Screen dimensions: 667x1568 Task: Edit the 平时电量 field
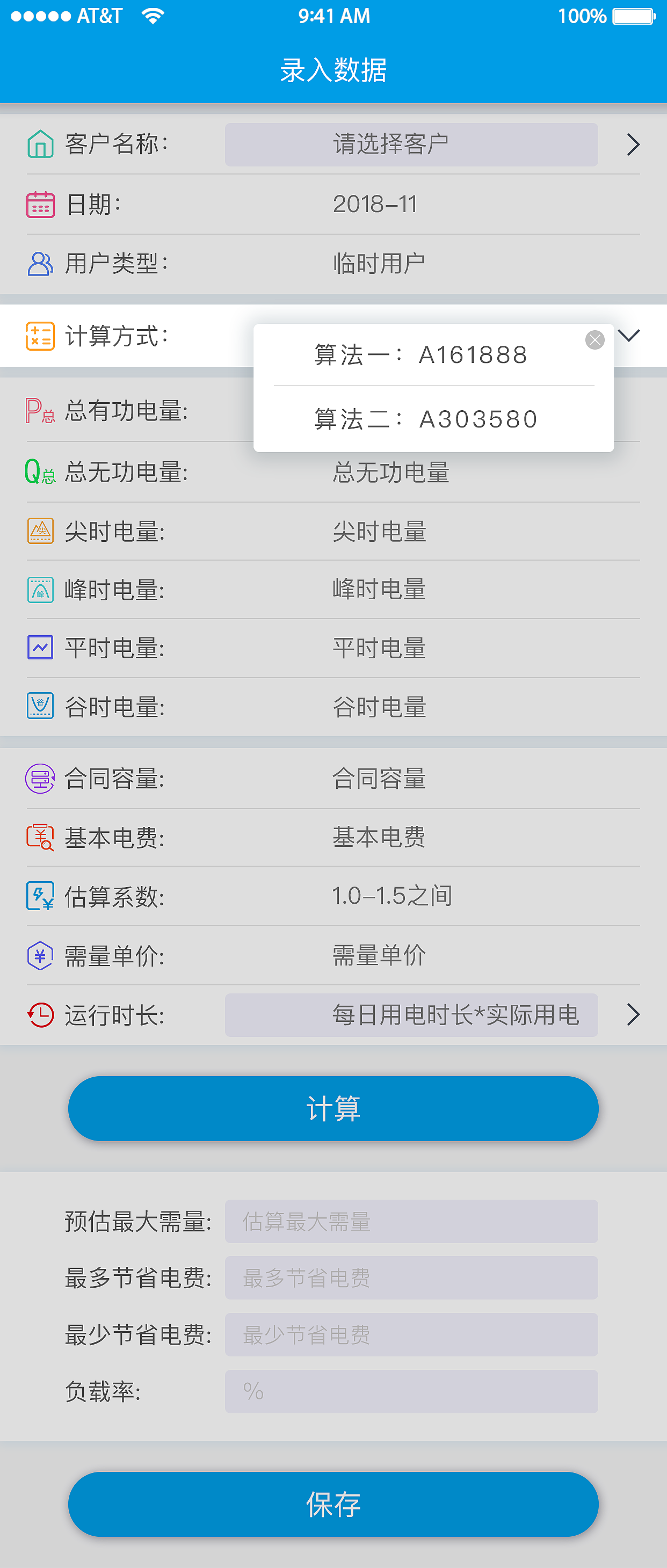379,648
